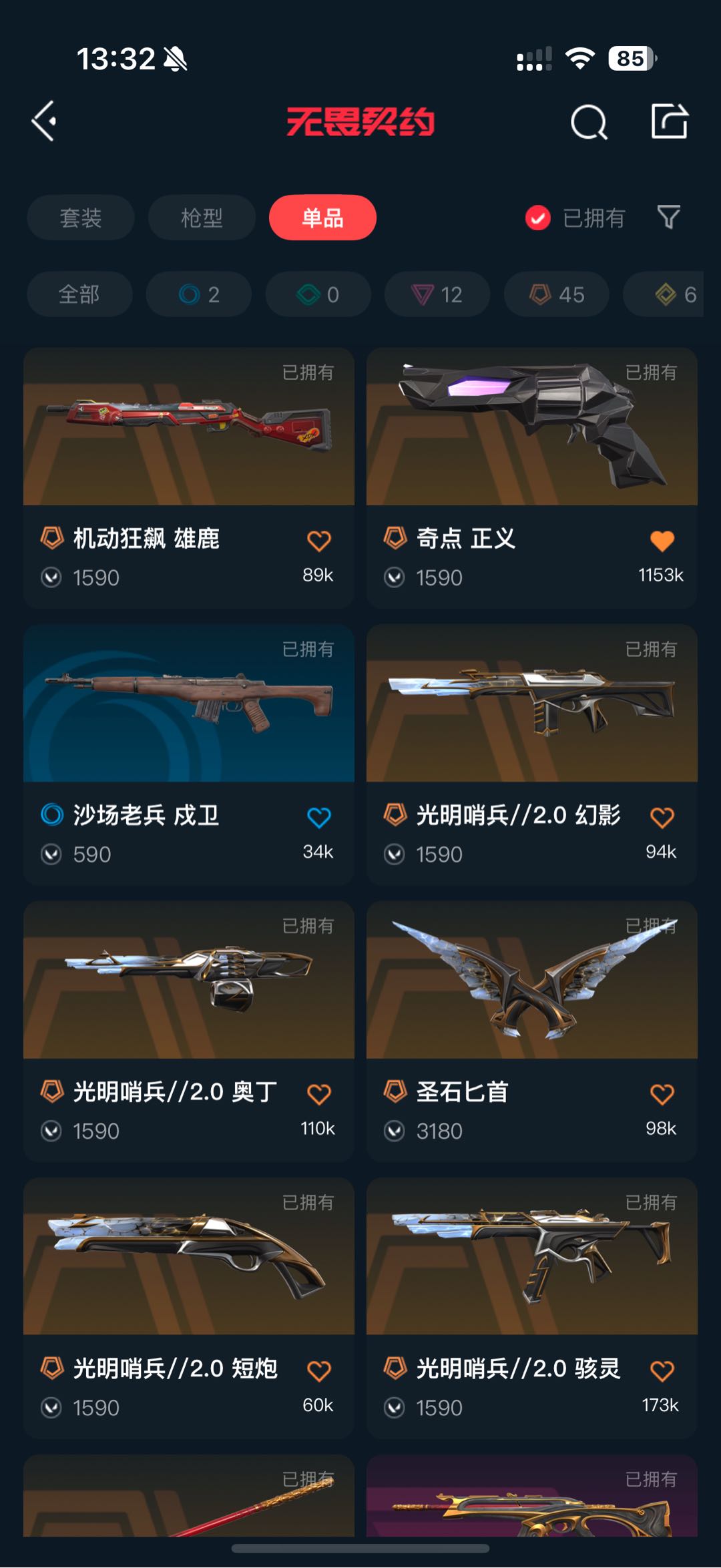Screen dimensions: 721x1568
Task: Filter by the orange tier chip showing 45
Action: [x=556, y=294]
